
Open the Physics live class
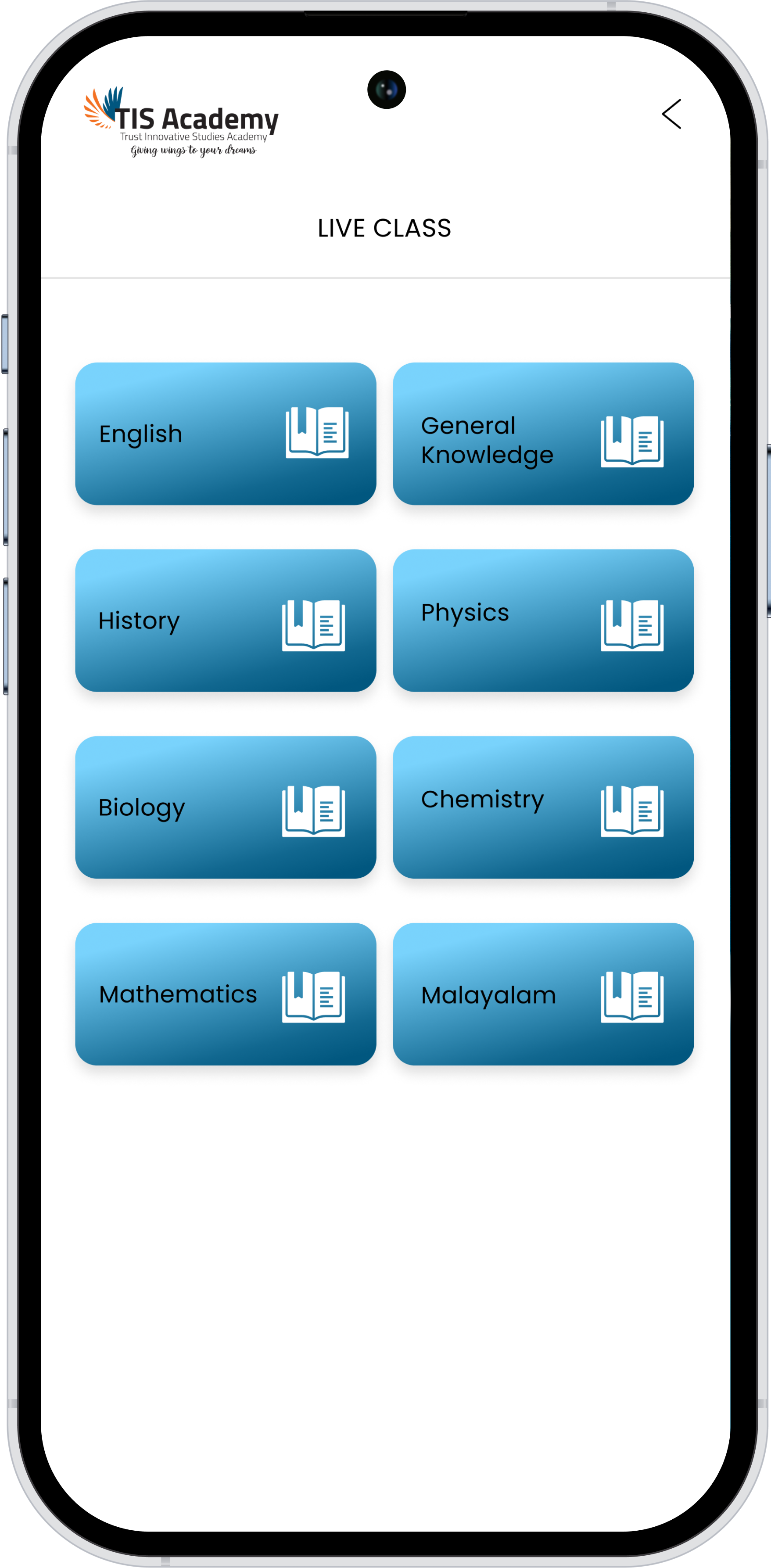coord(543,620)
